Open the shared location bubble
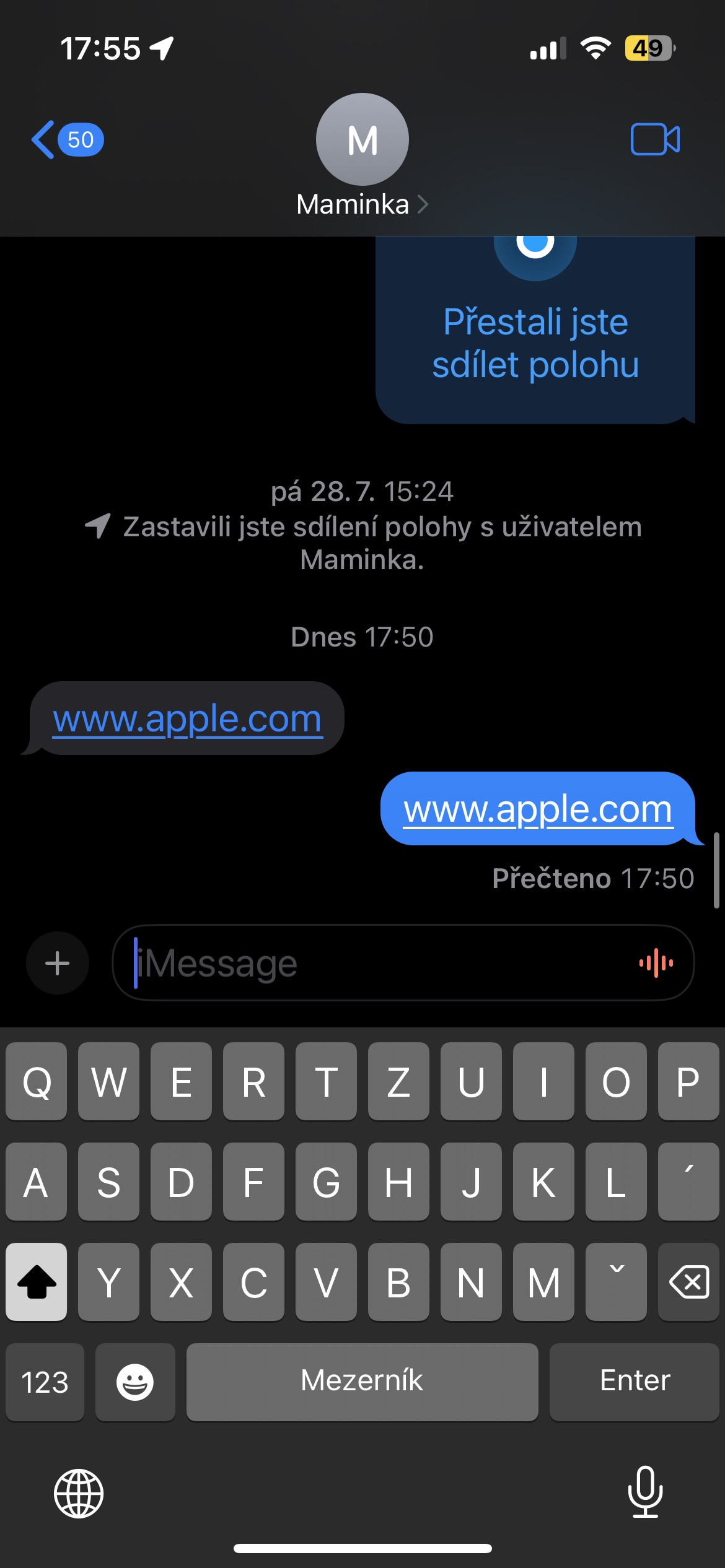The image size is (725, 1568). pos(535,330)
